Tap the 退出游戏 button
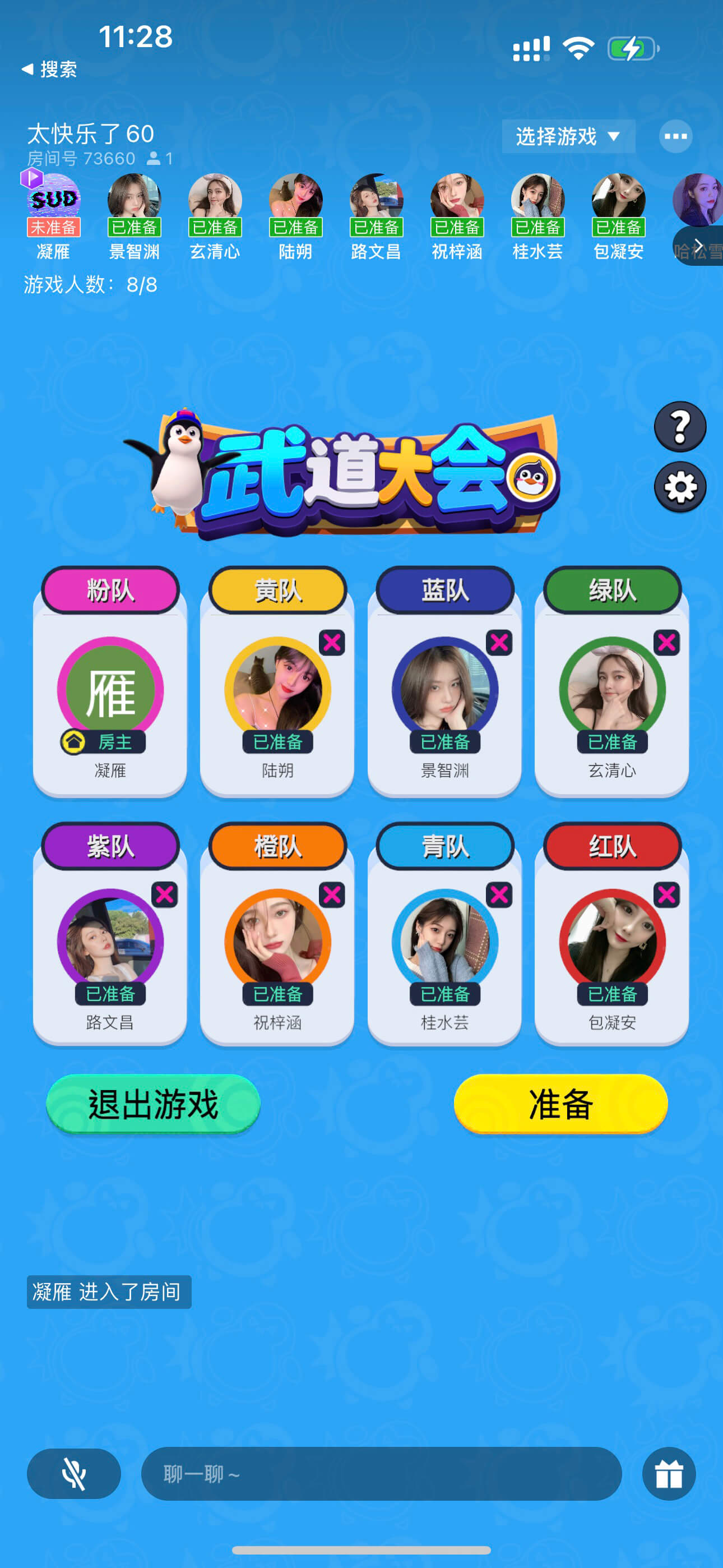The height and width of the screenshot is (1568, 723). click(x=154, y=1104)
